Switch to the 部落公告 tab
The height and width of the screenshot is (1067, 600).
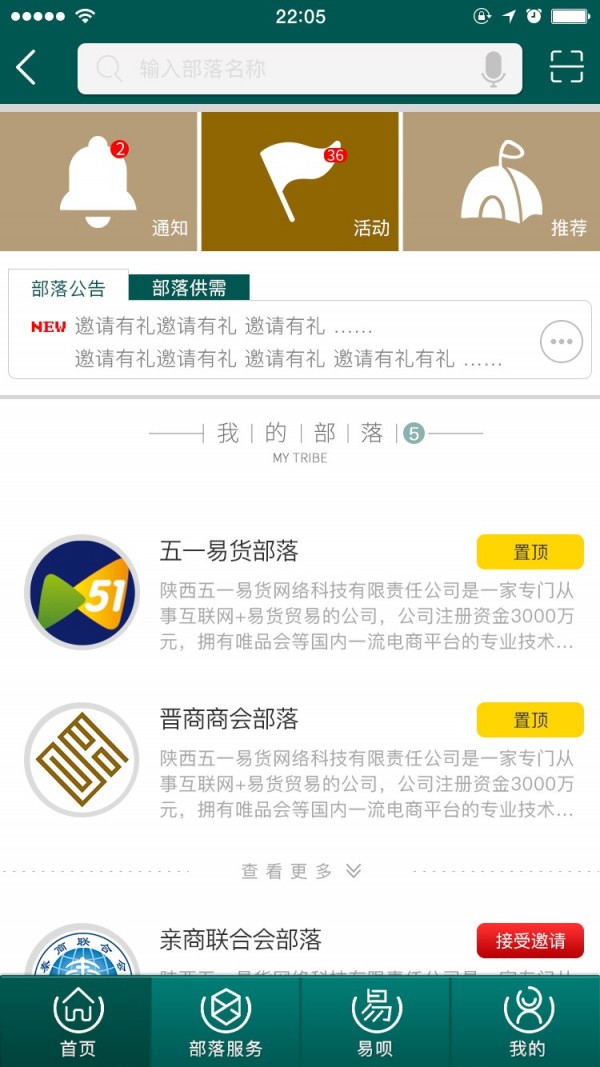[x=68, y=288]
